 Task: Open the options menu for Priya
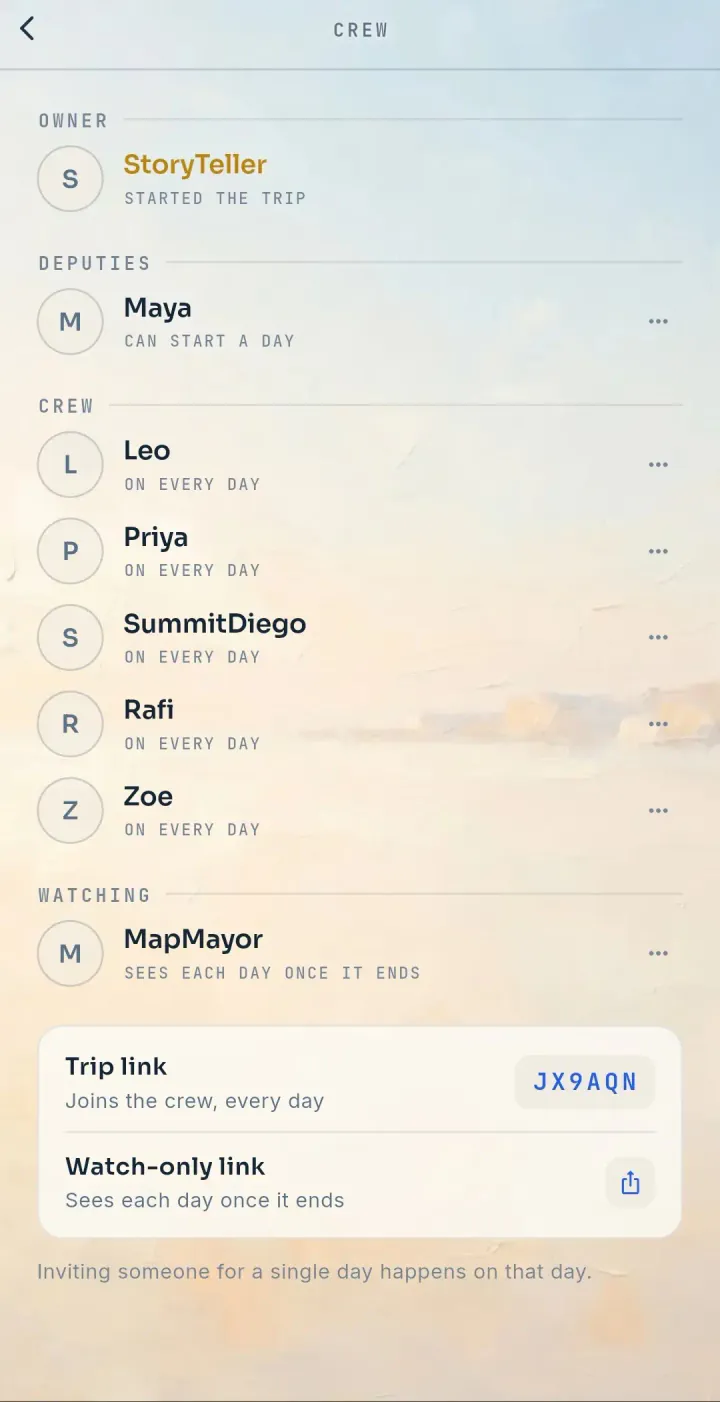coord(658,551)
